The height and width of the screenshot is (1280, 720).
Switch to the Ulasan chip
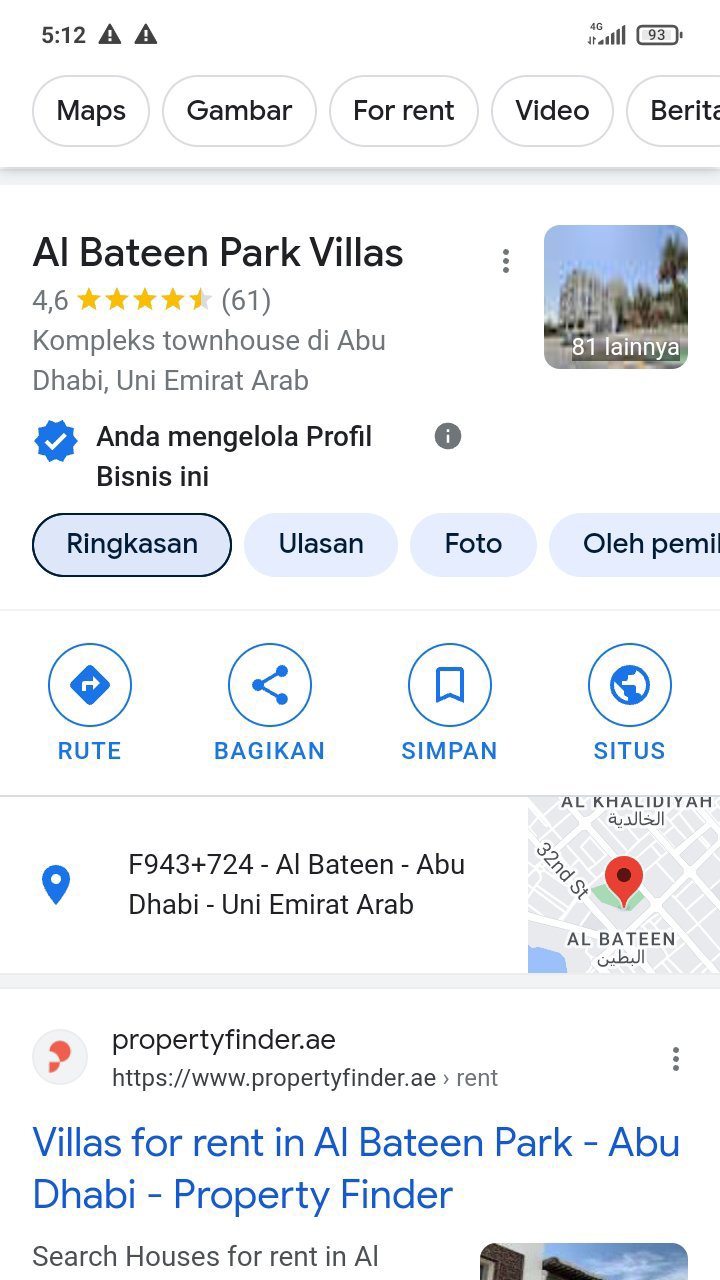(321, 545)
